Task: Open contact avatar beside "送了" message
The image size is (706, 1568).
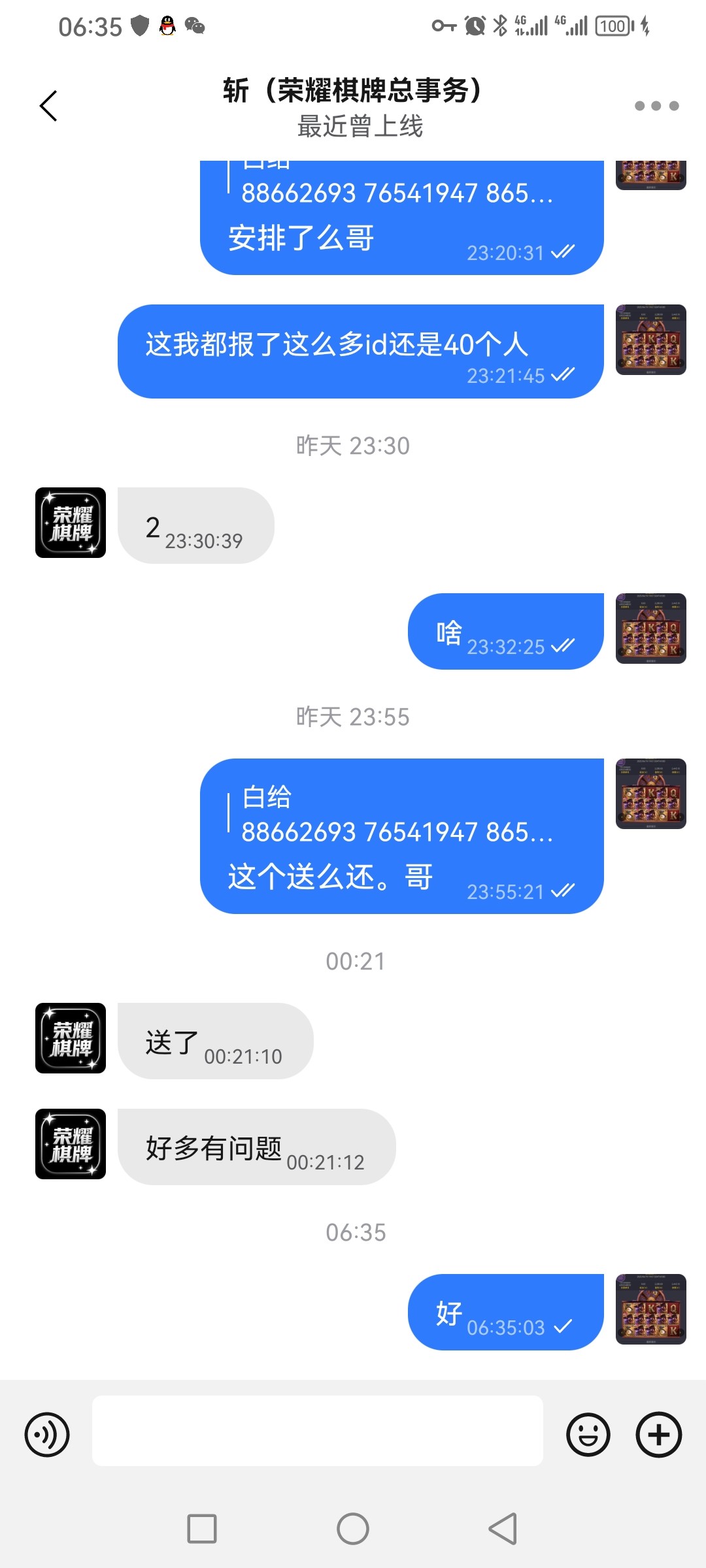Action: click(71, 1037)
